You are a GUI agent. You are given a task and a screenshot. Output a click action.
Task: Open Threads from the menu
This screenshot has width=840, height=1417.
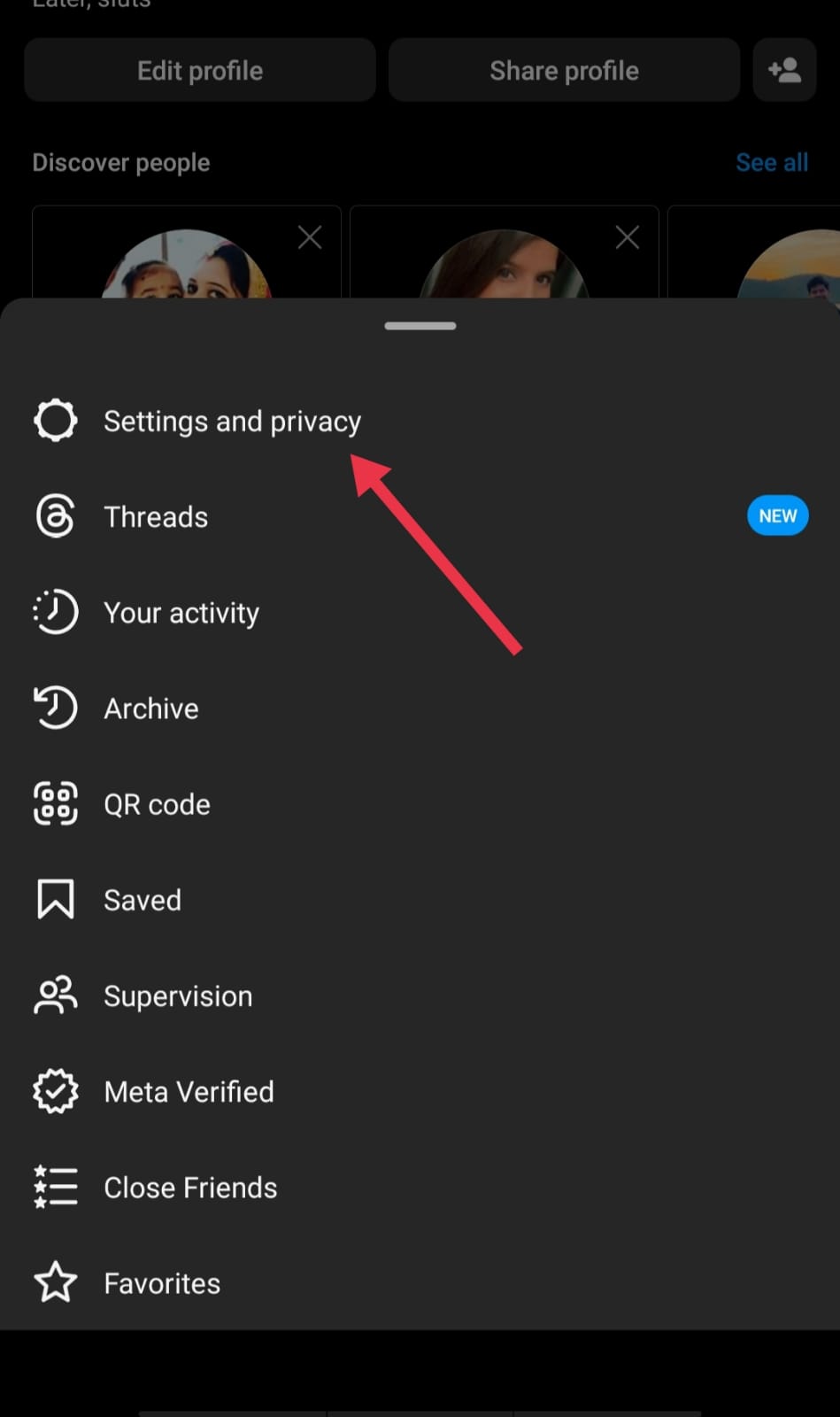(420, 516)
